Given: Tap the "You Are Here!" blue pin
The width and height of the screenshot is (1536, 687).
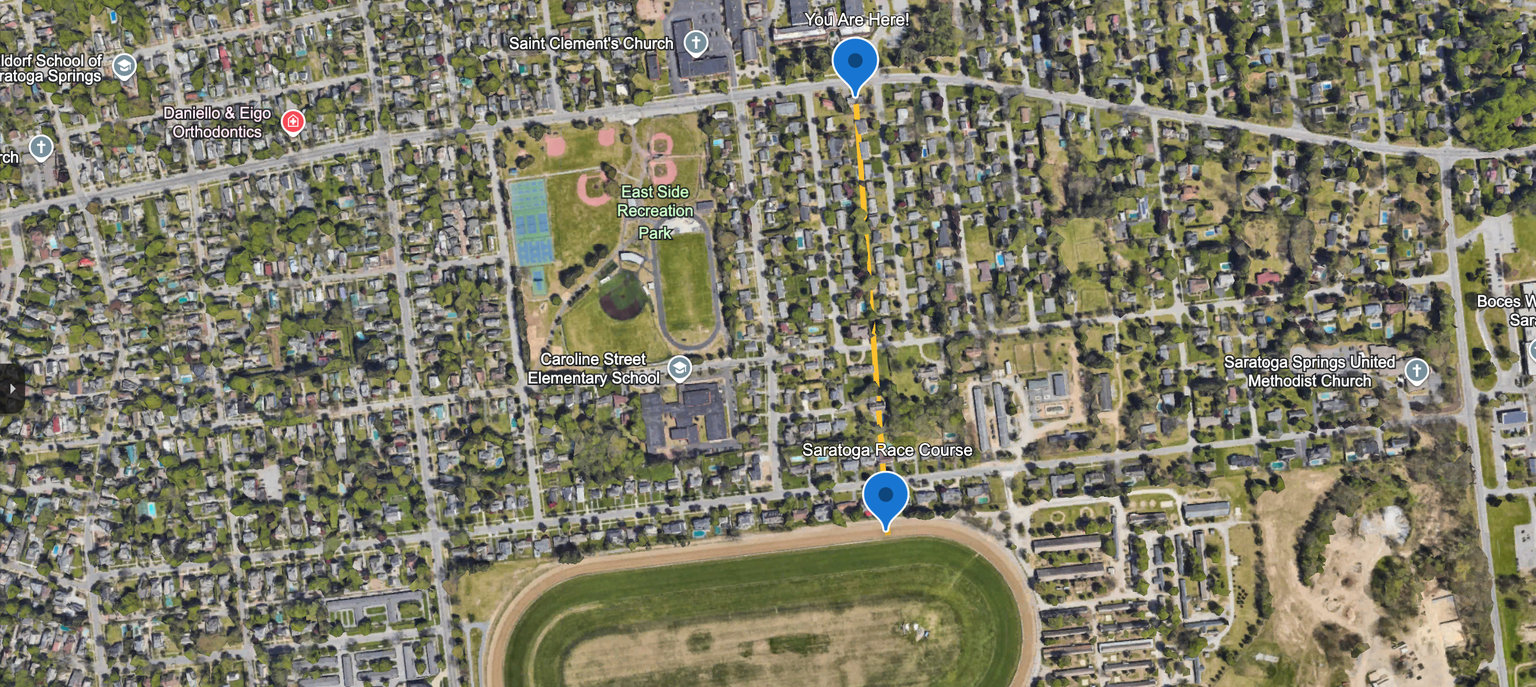Looking at the screenshot, I should pos(855,63).
